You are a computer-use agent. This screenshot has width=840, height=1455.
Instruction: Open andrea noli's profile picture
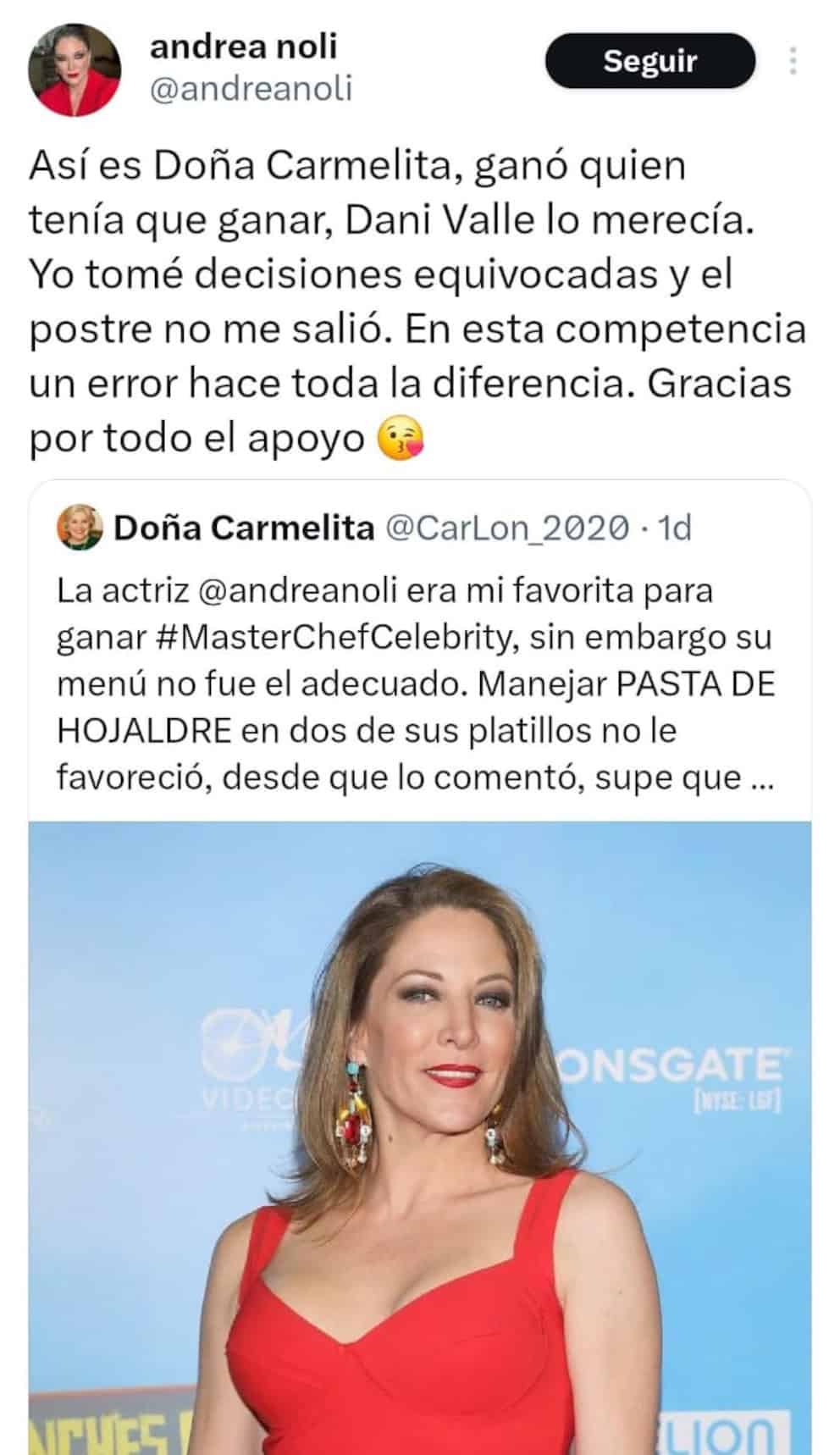tap(75, 69)
